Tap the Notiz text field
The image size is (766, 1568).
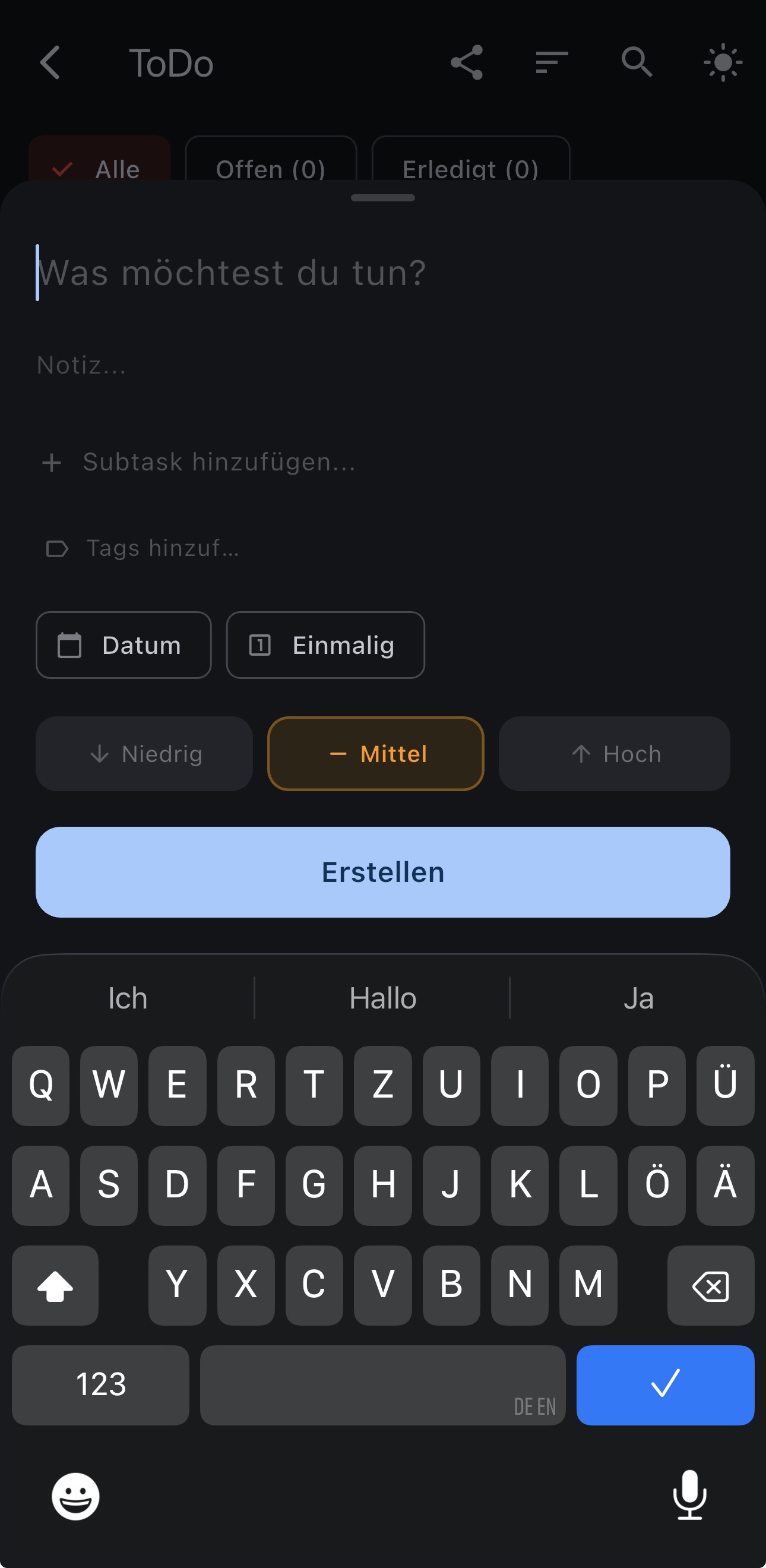tap(243, 366)
